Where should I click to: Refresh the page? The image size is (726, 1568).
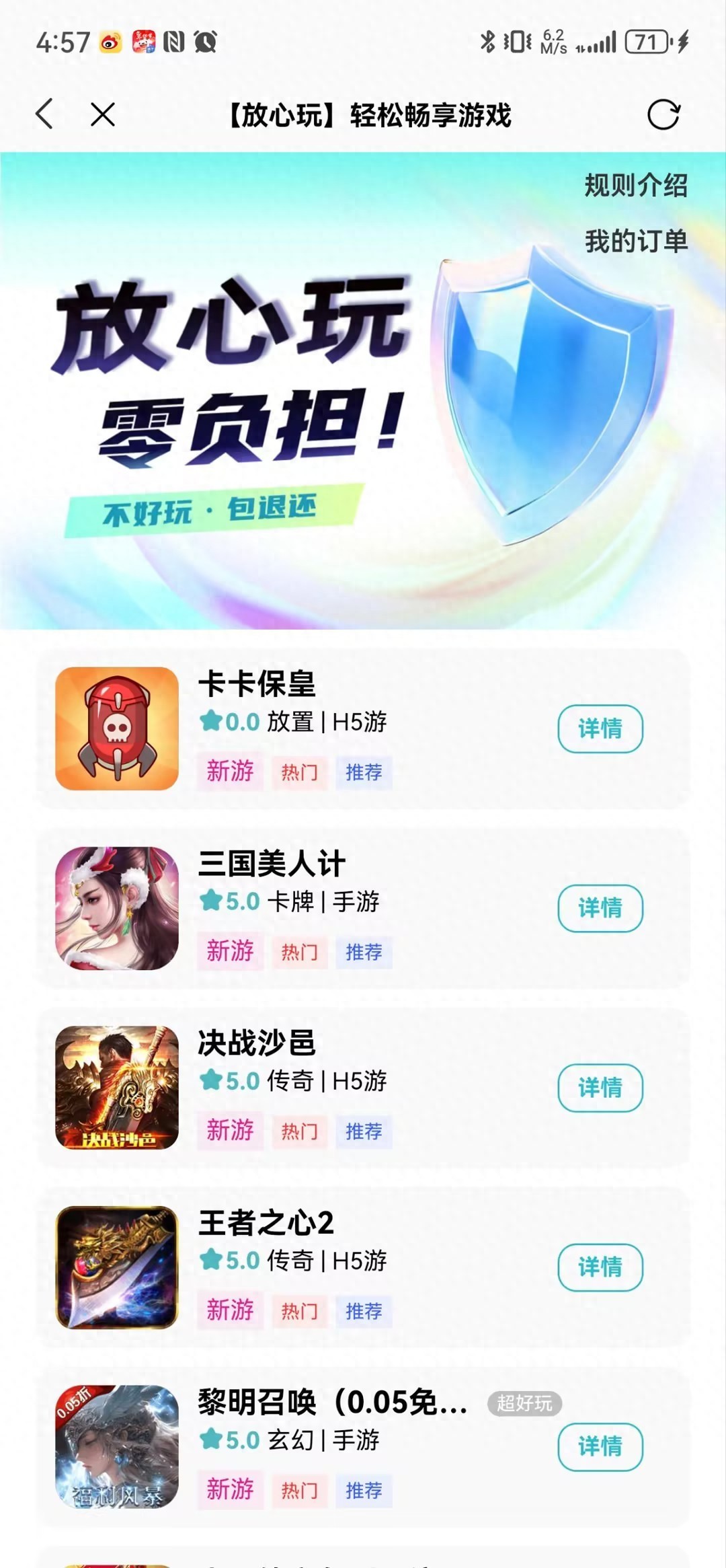point(663,114)
